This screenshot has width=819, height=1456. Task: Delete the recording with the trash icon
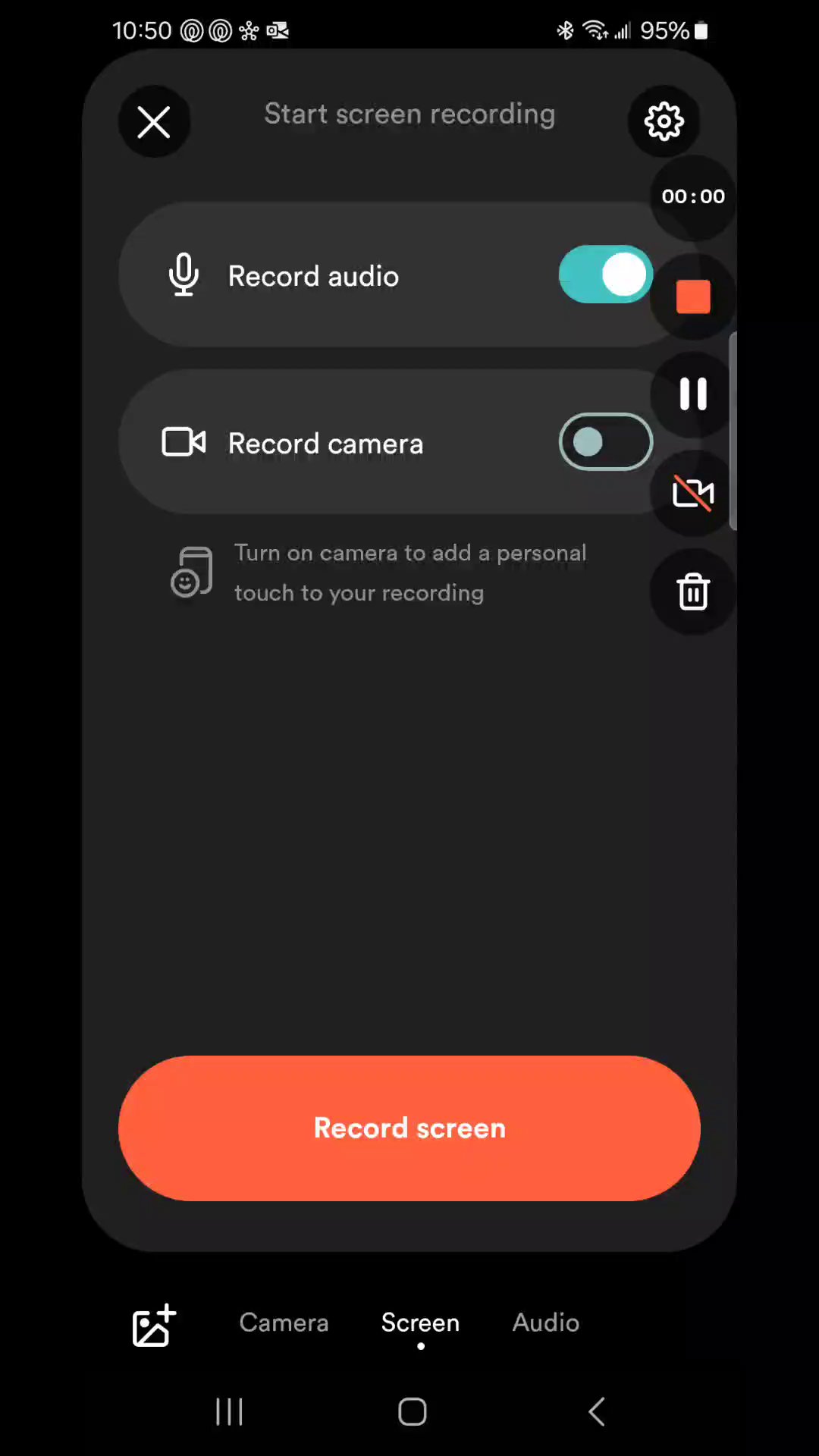pyautogui.click(x=693, y=591)
